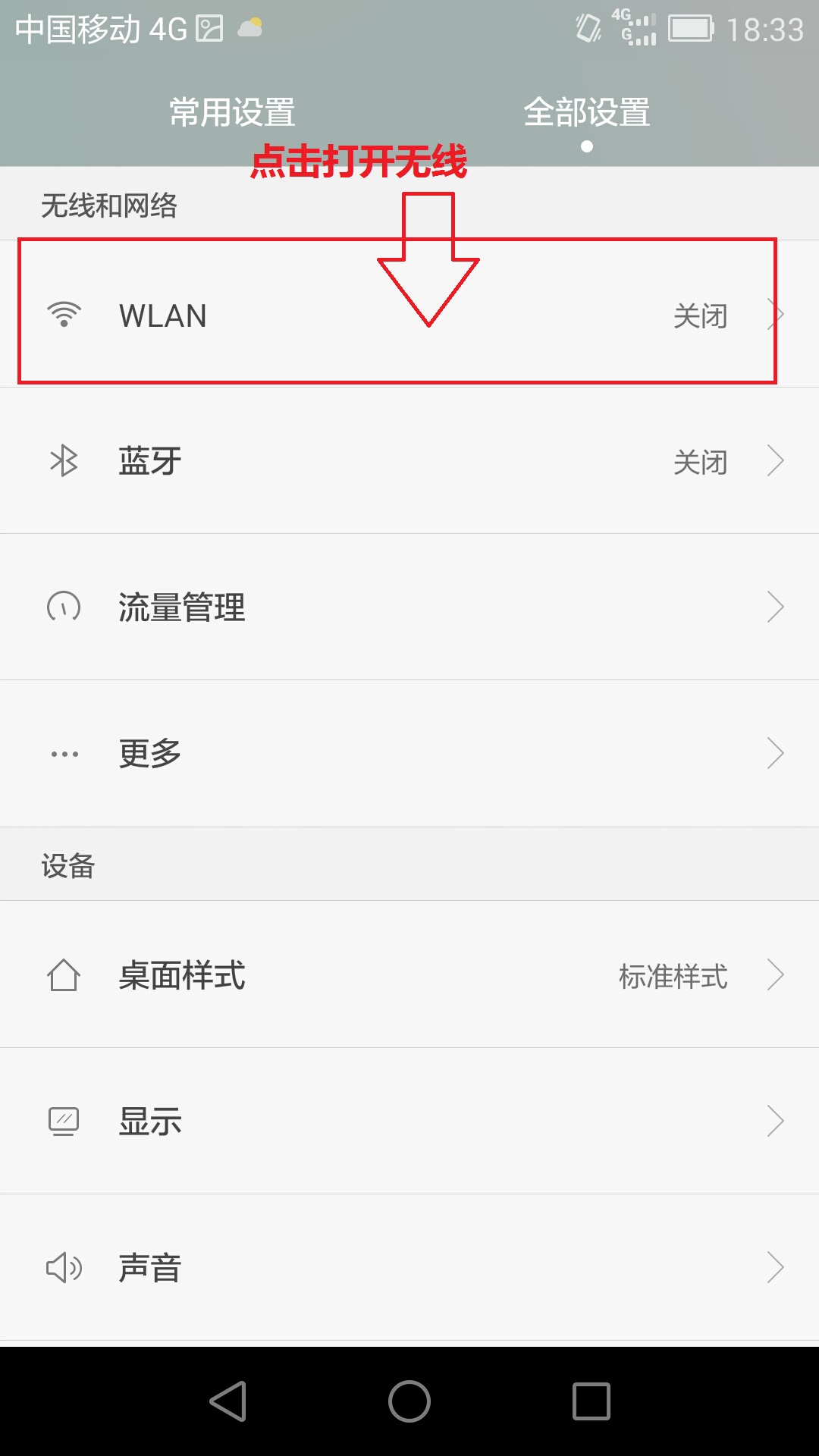Tap the system back button
The height and width of the screenshot is (1456, 819).
pos(227,1401)
